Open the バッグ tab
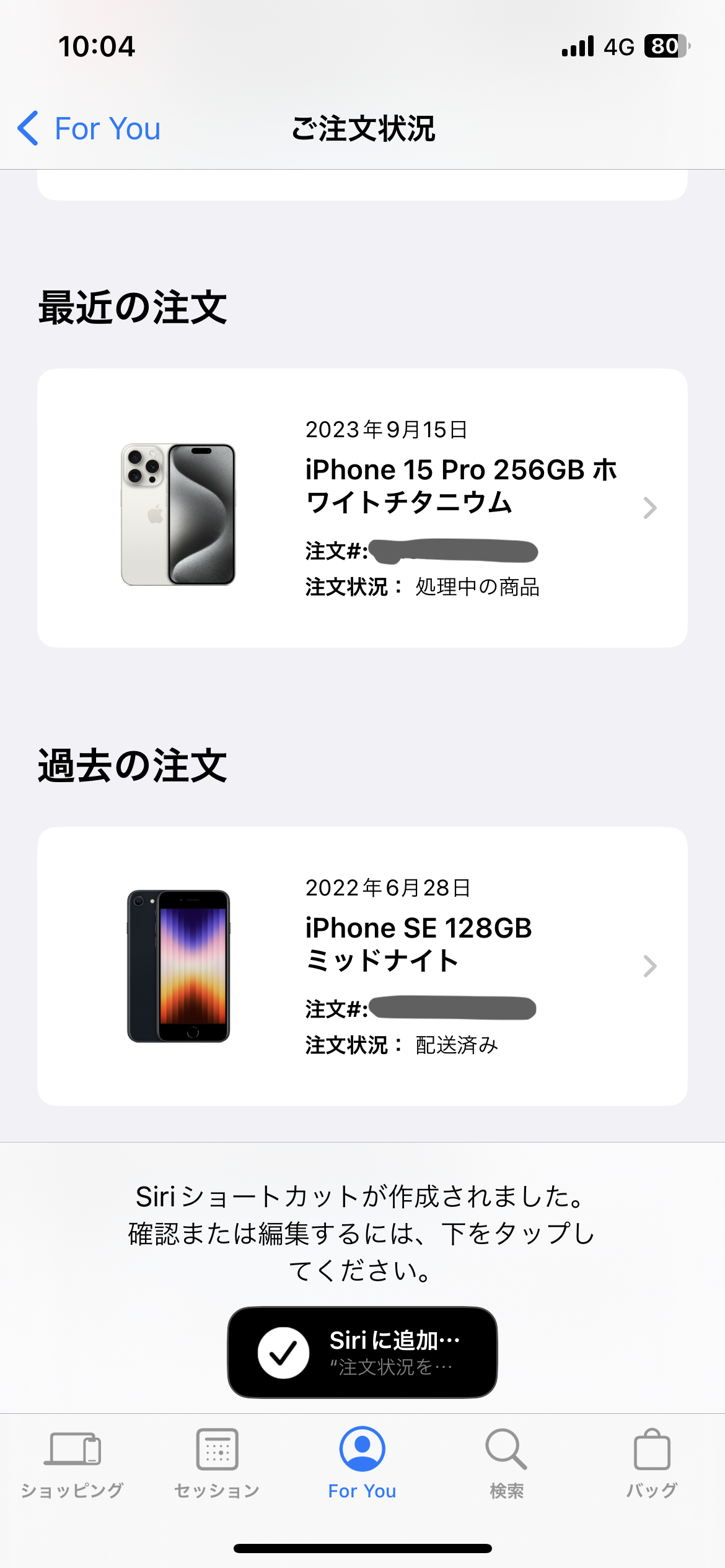Image resolution: width=725 pixels, height=1568 pixels. click(652, 1464)
